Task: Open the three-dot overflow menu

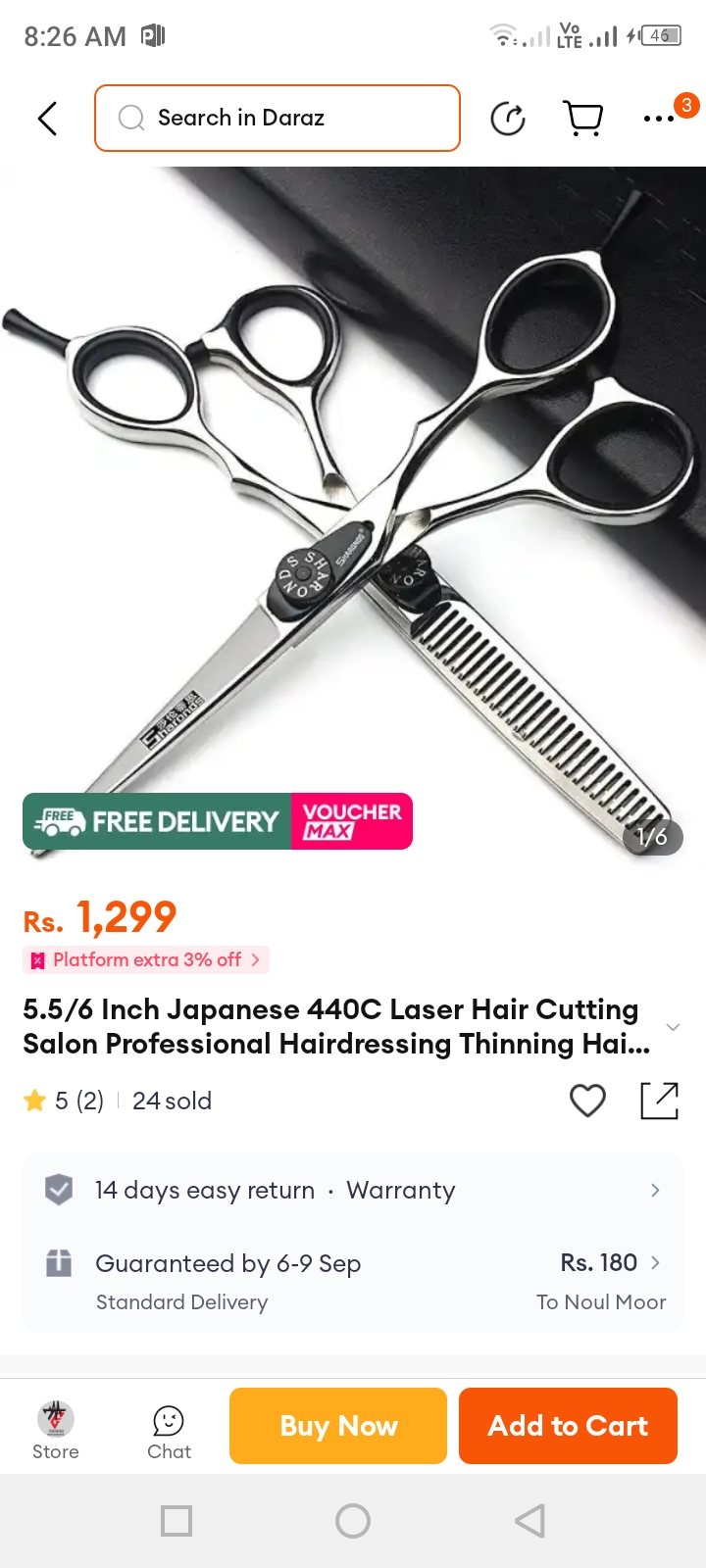Action: pos(658,119)
